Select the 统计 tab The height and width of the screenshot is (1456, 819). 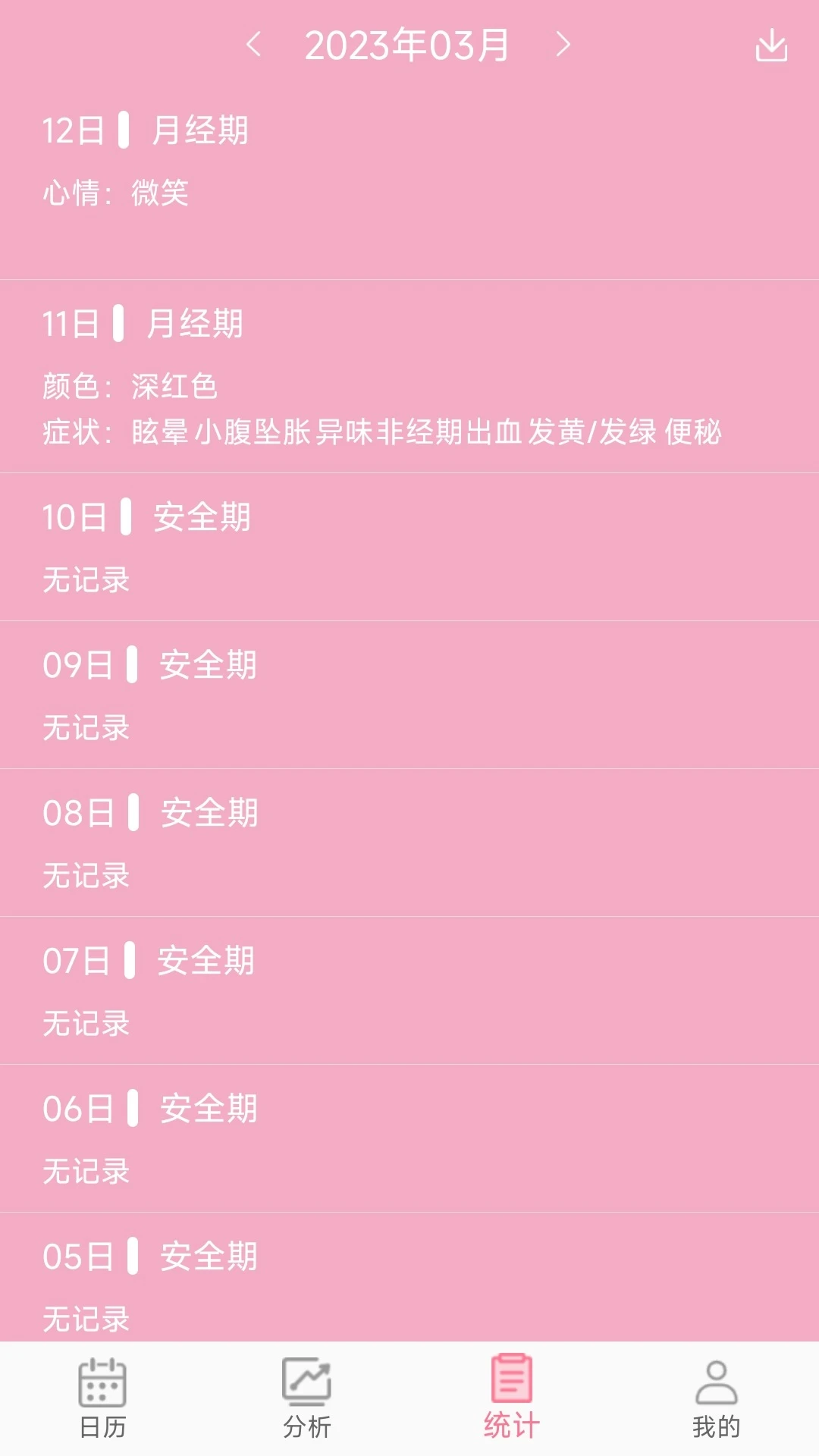point(512,1398)
